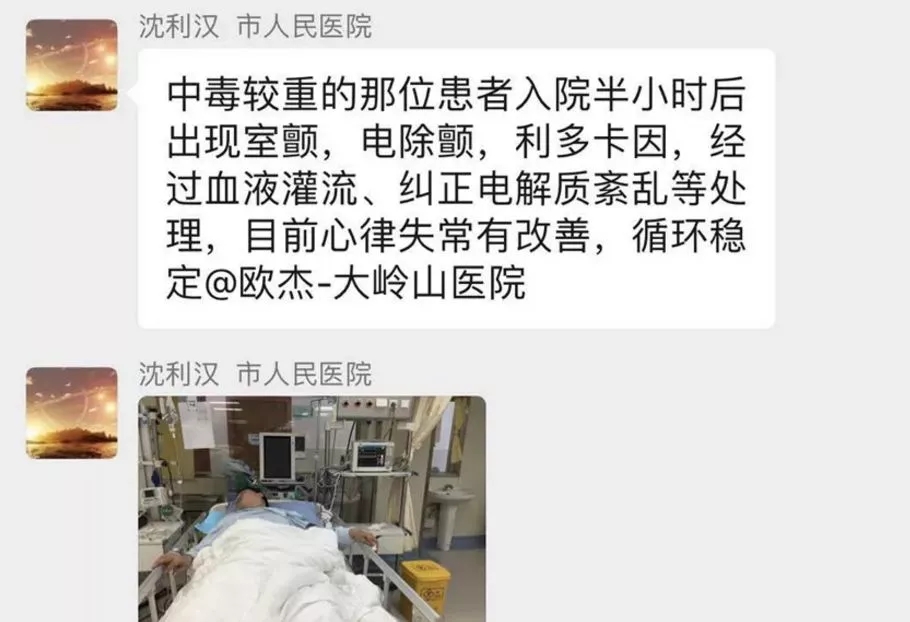Open 沈利汉's avatar beside the text message
910x622 pixels.
[x=72, y=65]
